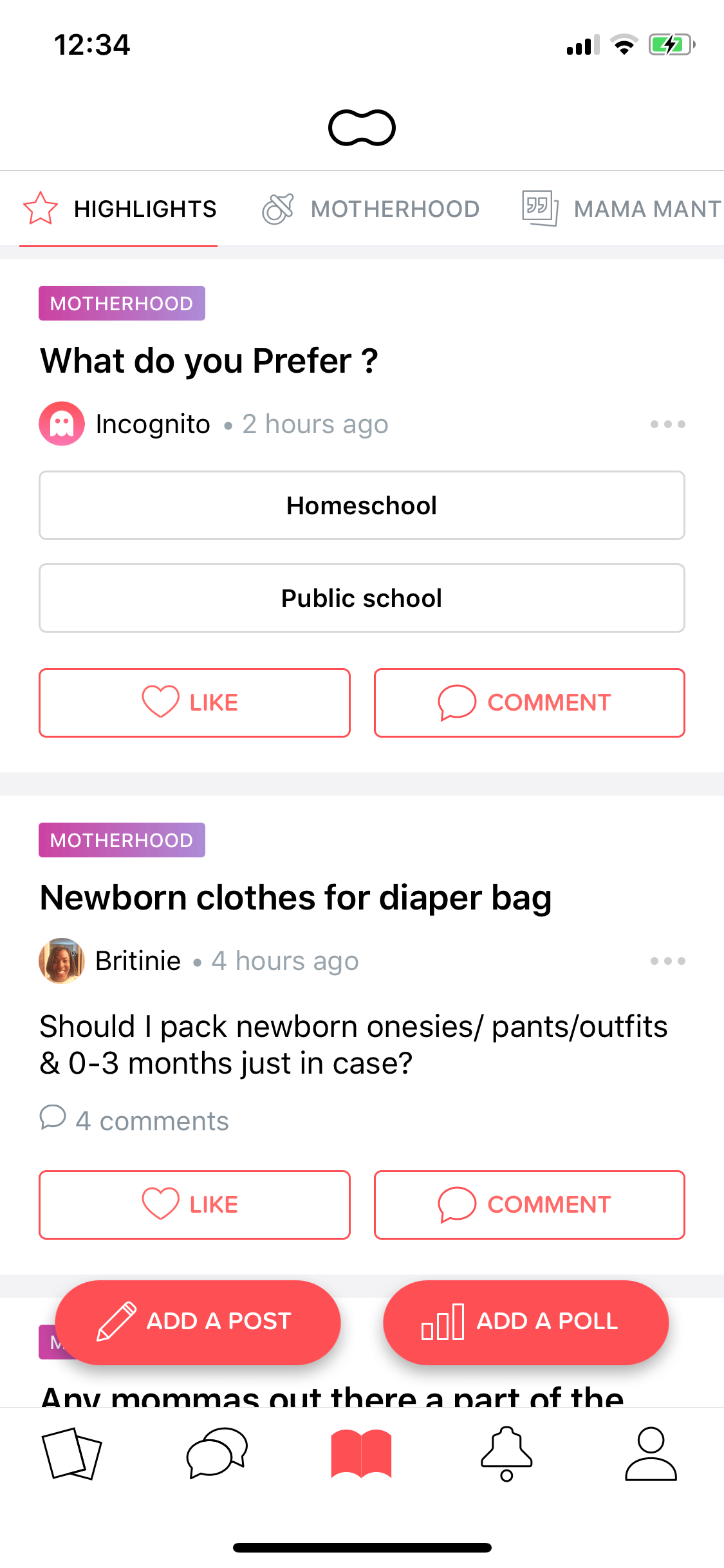
Task: Create a new poll with Add a Poll
Action: point(526,1322)
